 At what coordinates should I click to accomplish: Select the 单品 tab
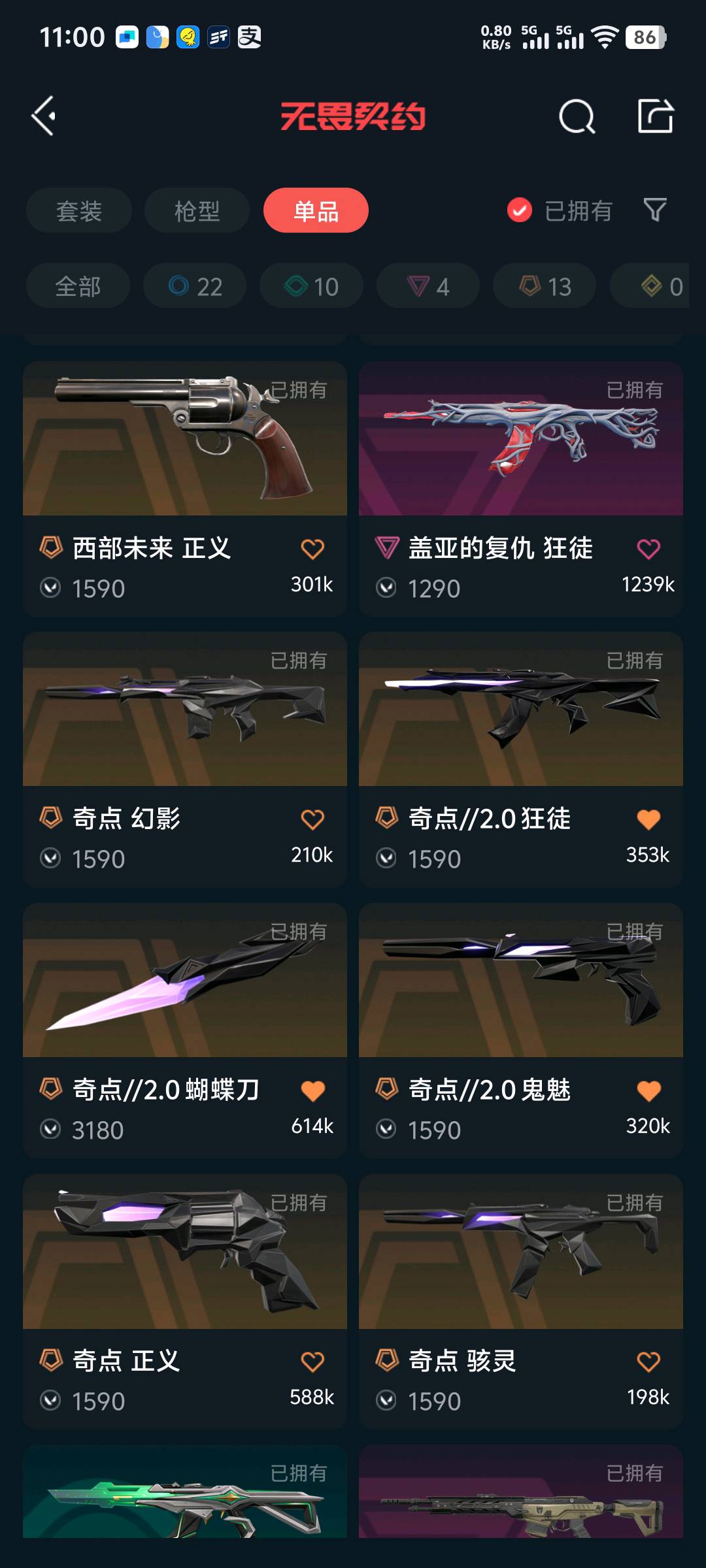click(x=316, y=210)
